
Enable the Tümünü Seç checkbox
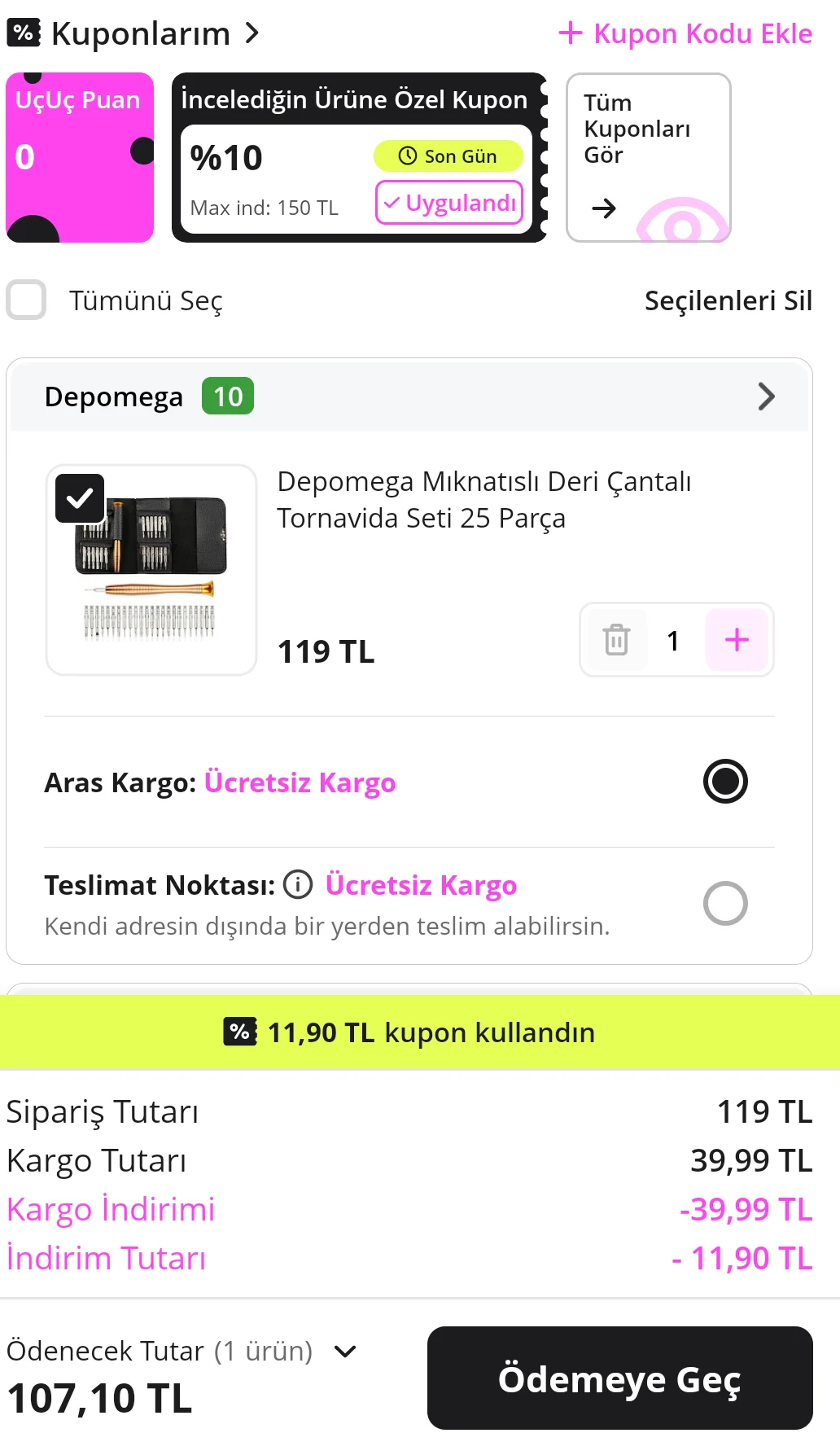pos(25,300)
